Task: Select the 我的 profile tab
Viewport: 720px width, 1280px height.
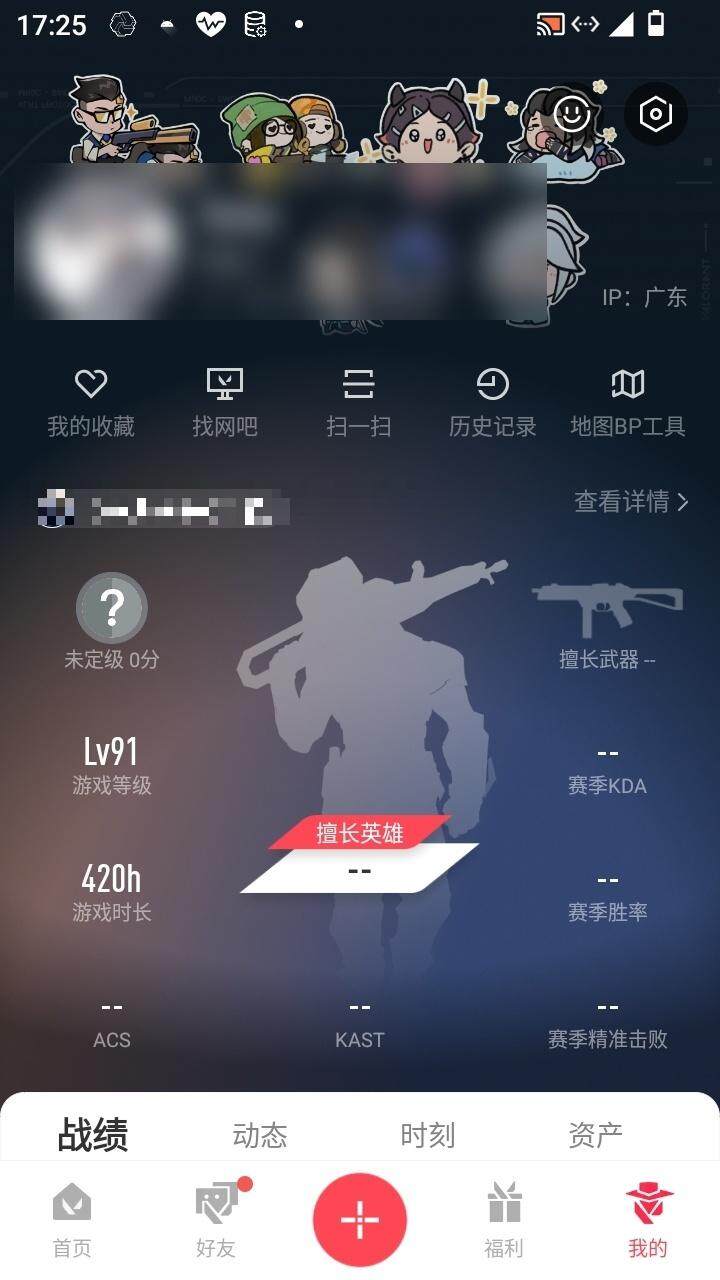Action: [648, 1220]
